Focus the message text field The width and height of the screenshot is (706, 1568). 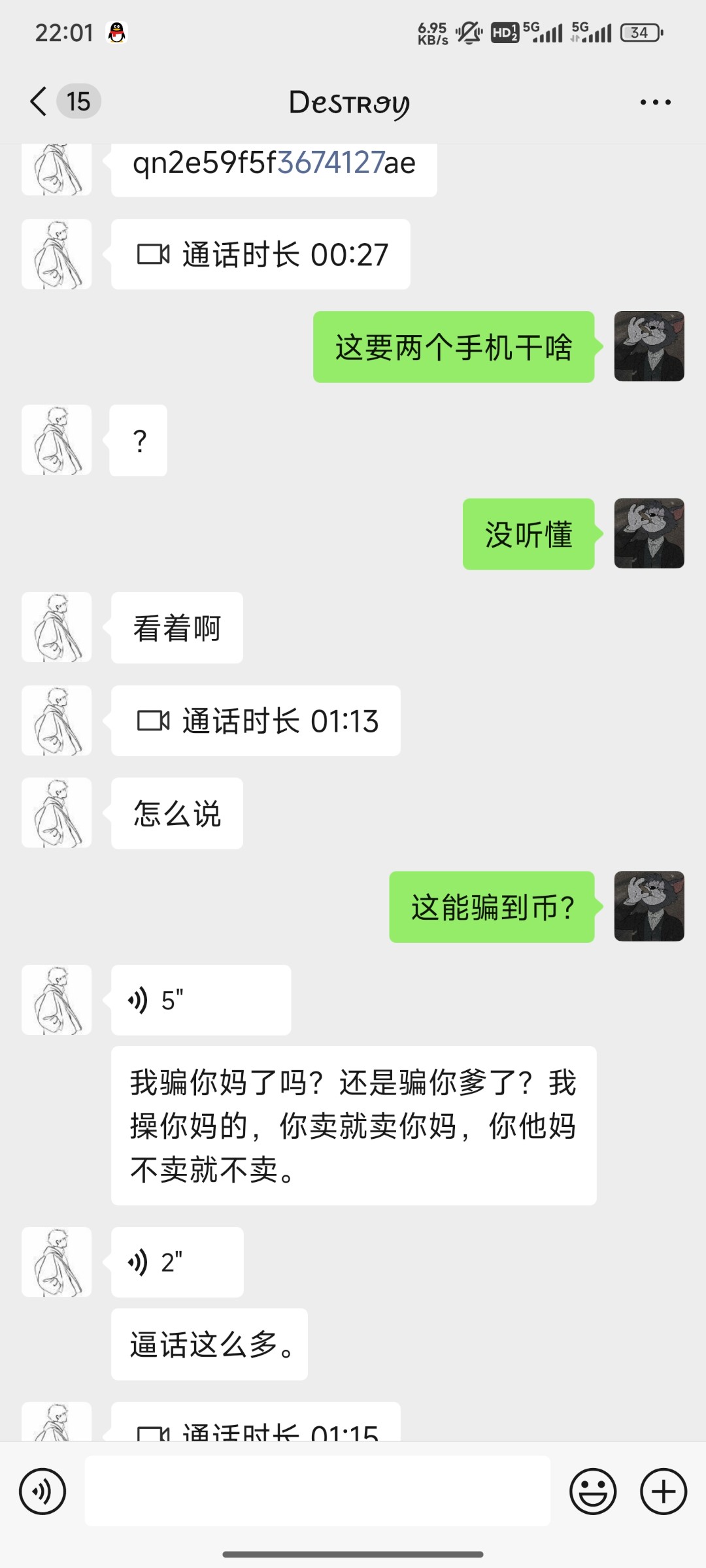coord(317,1491)
